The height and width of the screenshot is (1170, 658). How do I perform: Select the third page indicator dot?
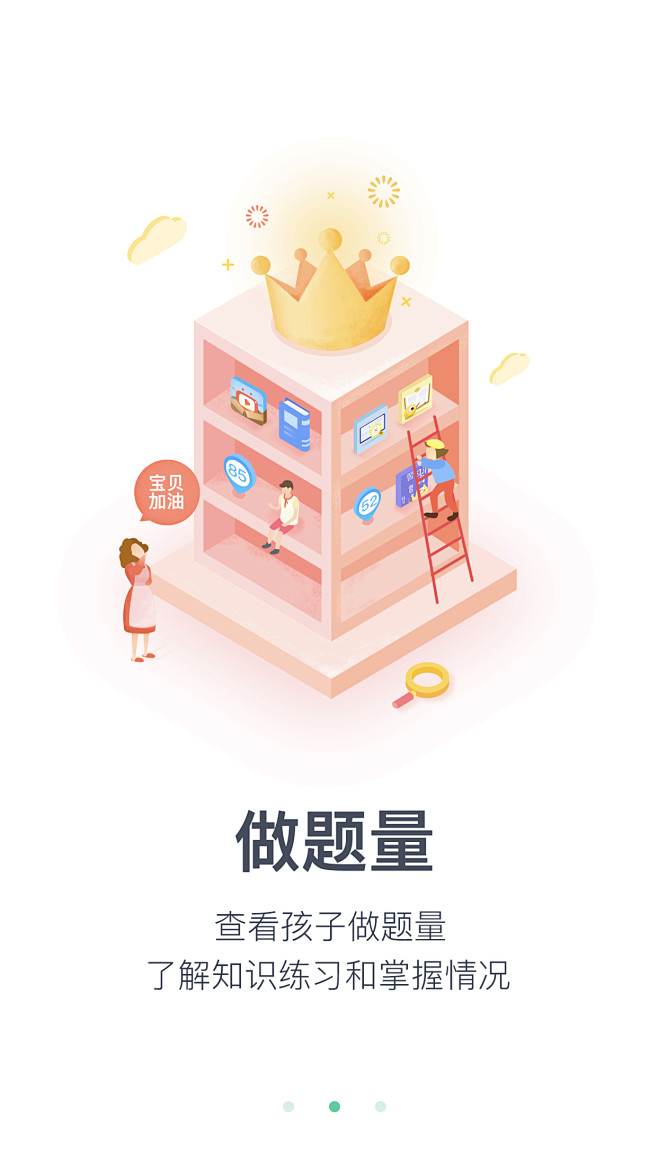(x=380, y=1106)
